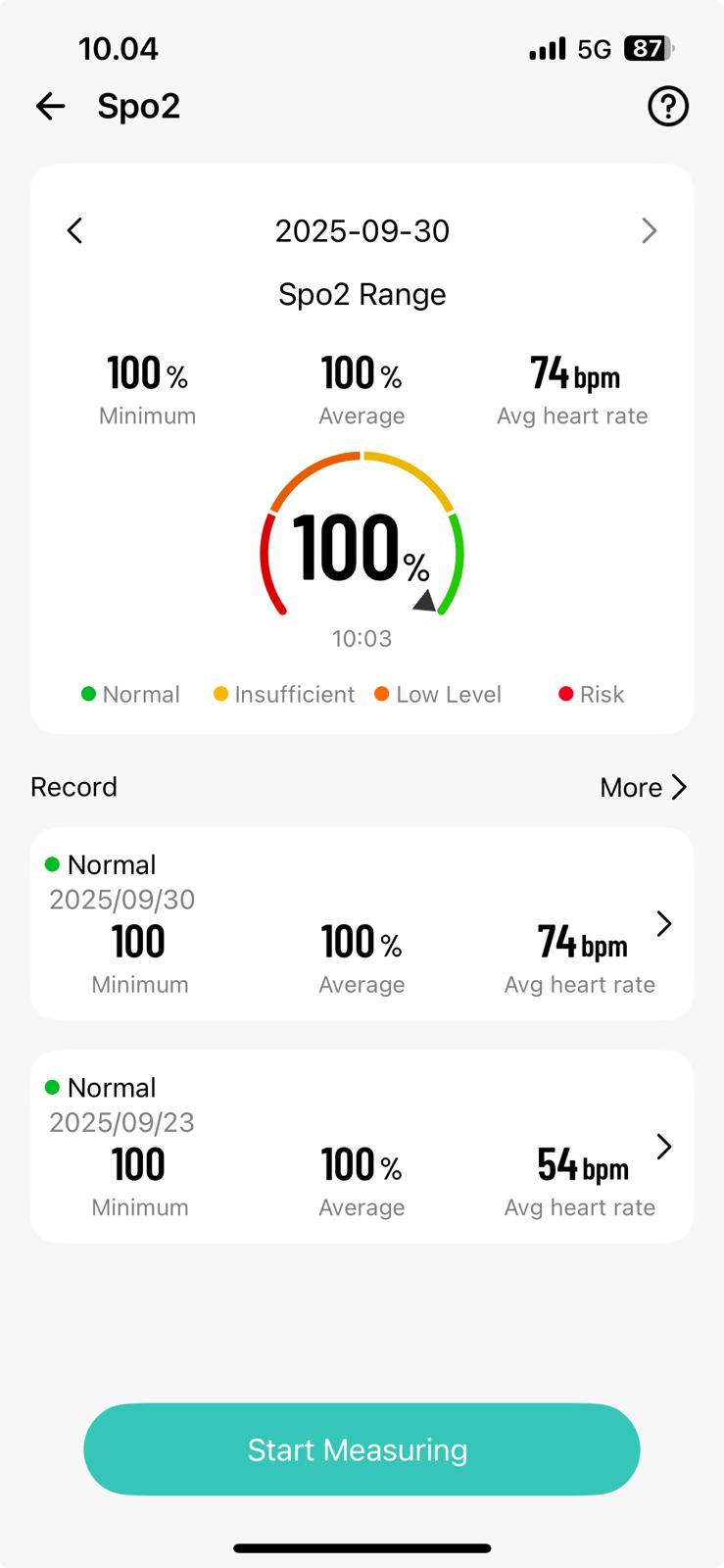
Task: Open the help question mark icon
Action: 668,106
